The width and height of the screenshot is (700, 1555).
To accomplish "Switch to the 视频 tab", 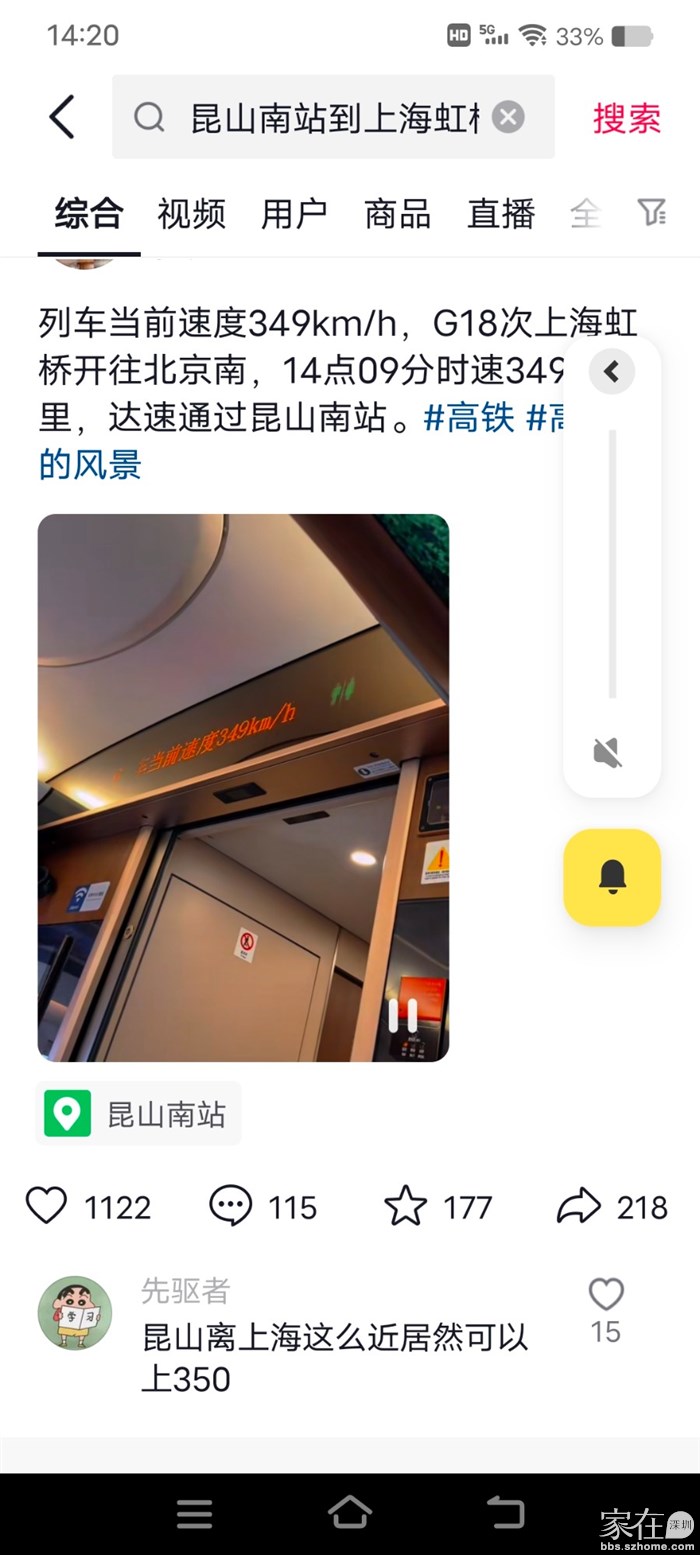I will [191, 213].
